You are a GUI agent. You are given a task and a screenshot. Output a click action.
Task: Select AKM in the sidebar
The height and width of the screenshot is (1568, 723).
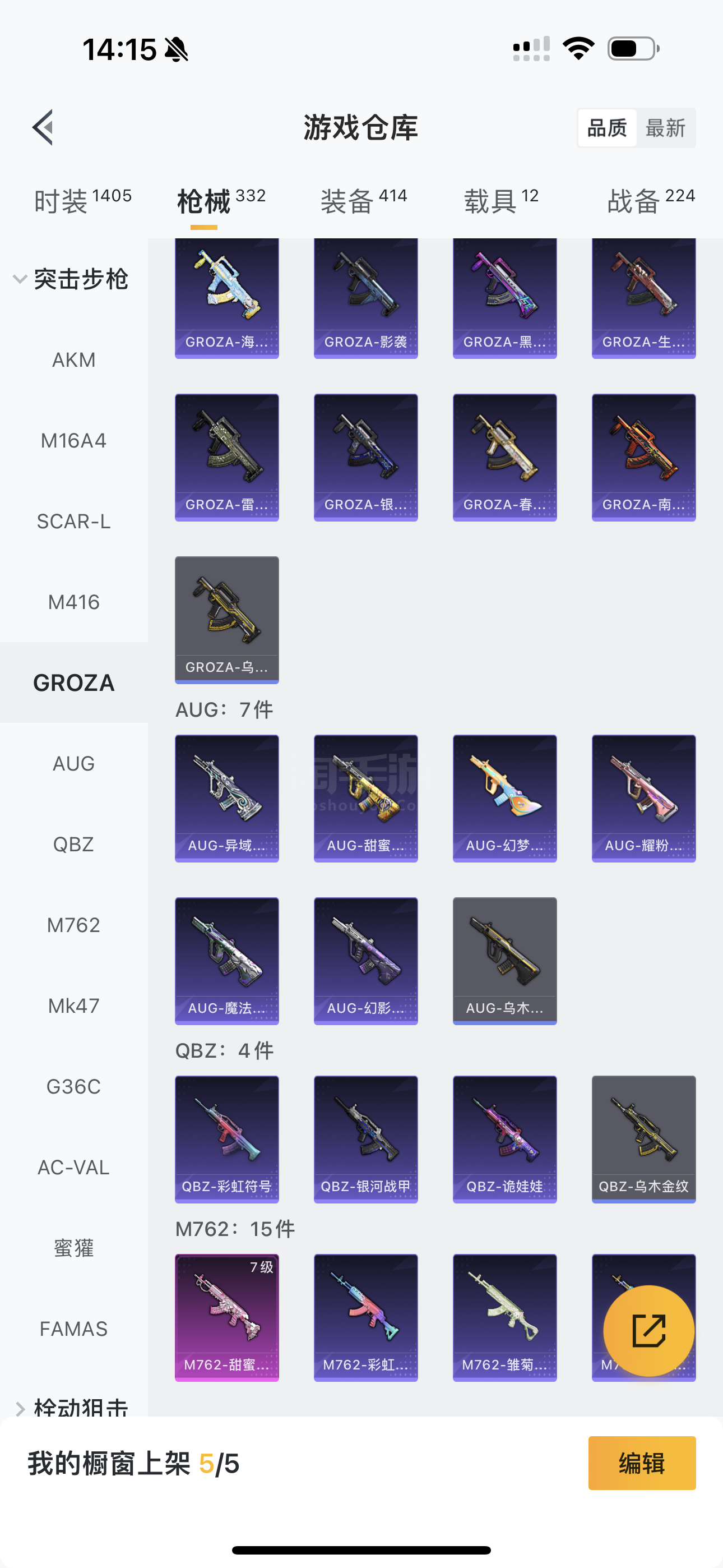coord(73,359)
